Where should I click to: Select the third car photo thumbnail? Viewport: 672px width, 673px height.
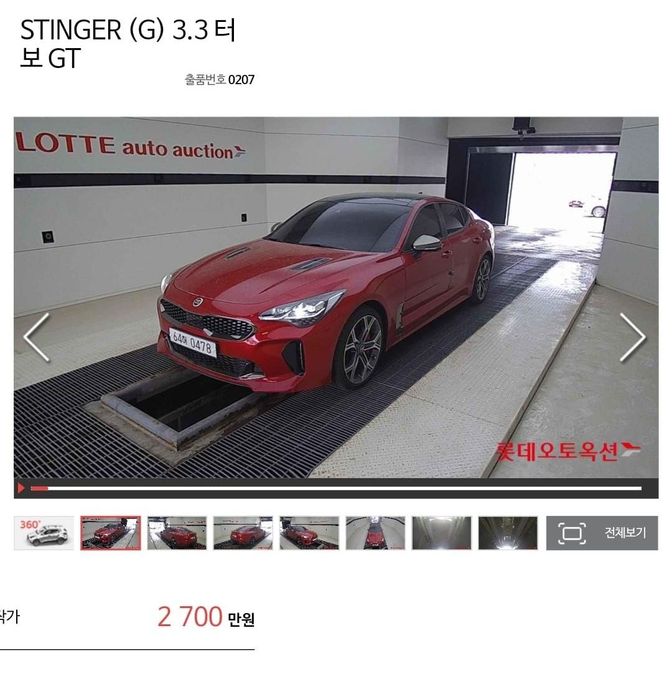(x=243, y=533)
